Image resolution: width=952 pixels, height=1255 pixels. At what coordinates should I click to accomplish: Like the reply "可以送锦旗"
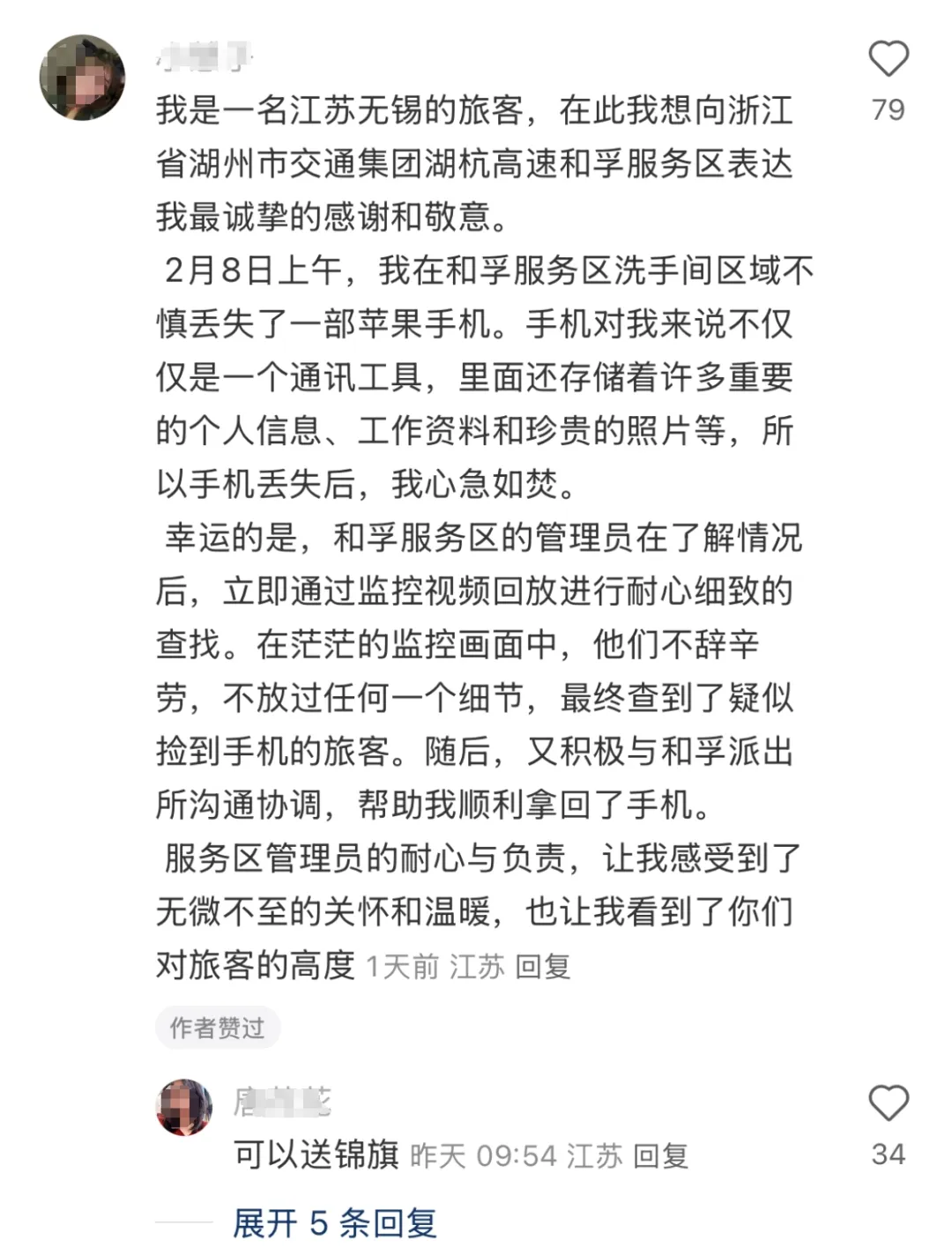point(888,1103)
